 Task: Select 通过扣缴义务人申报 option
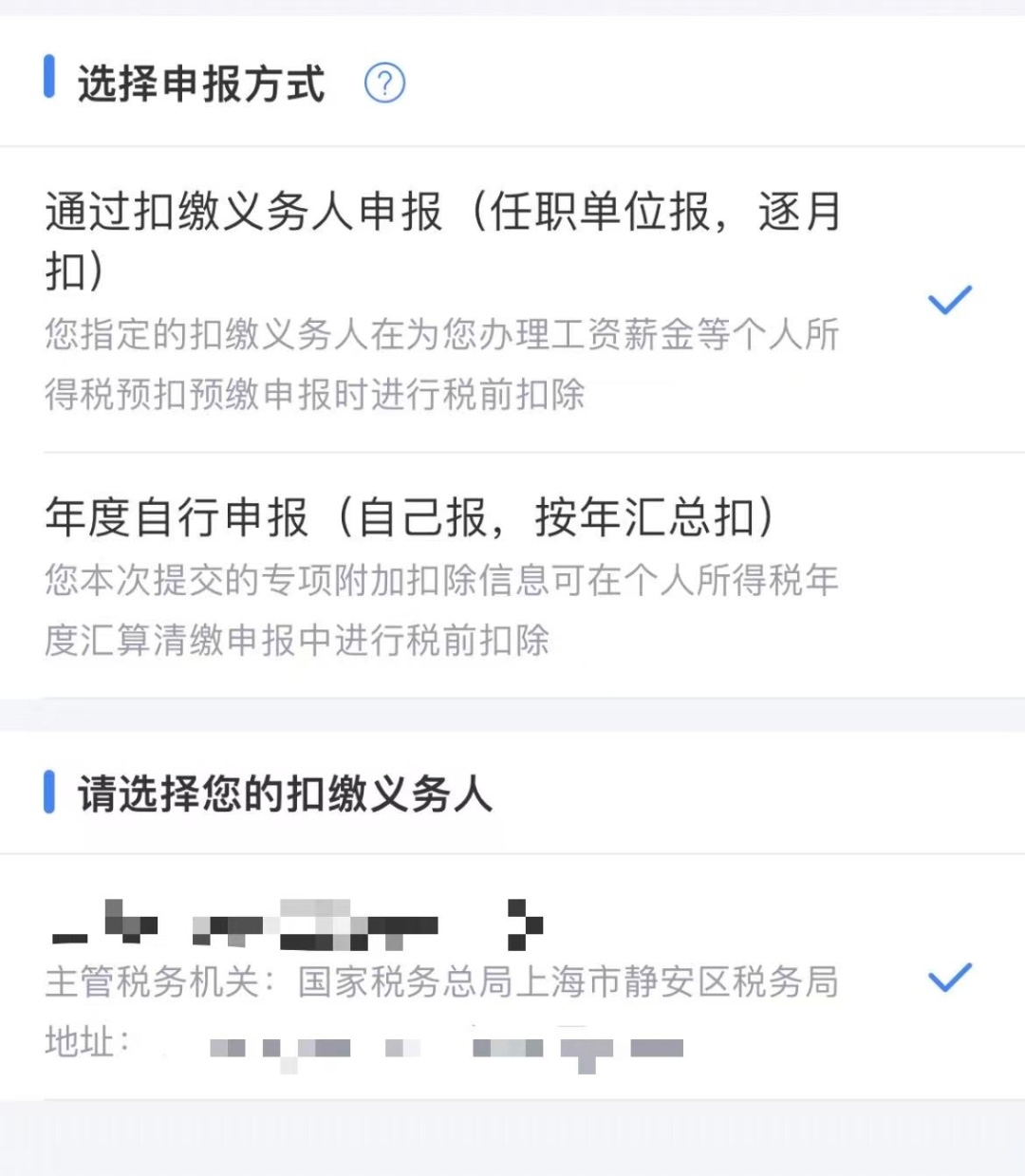(x=444, y=298)
